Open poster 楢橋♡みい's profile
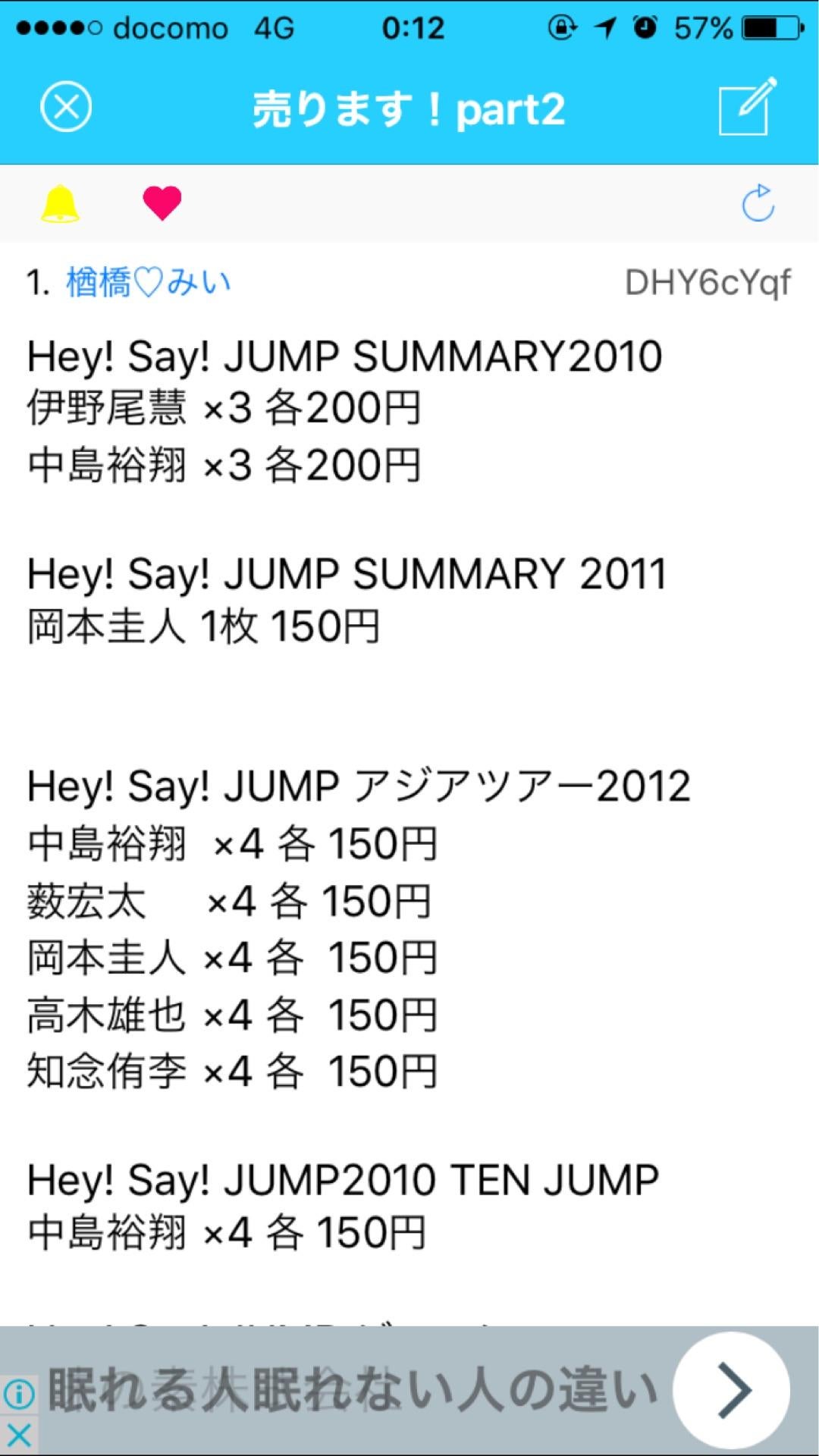This screenshot has width=819, height=1456. tap(149, 283)
